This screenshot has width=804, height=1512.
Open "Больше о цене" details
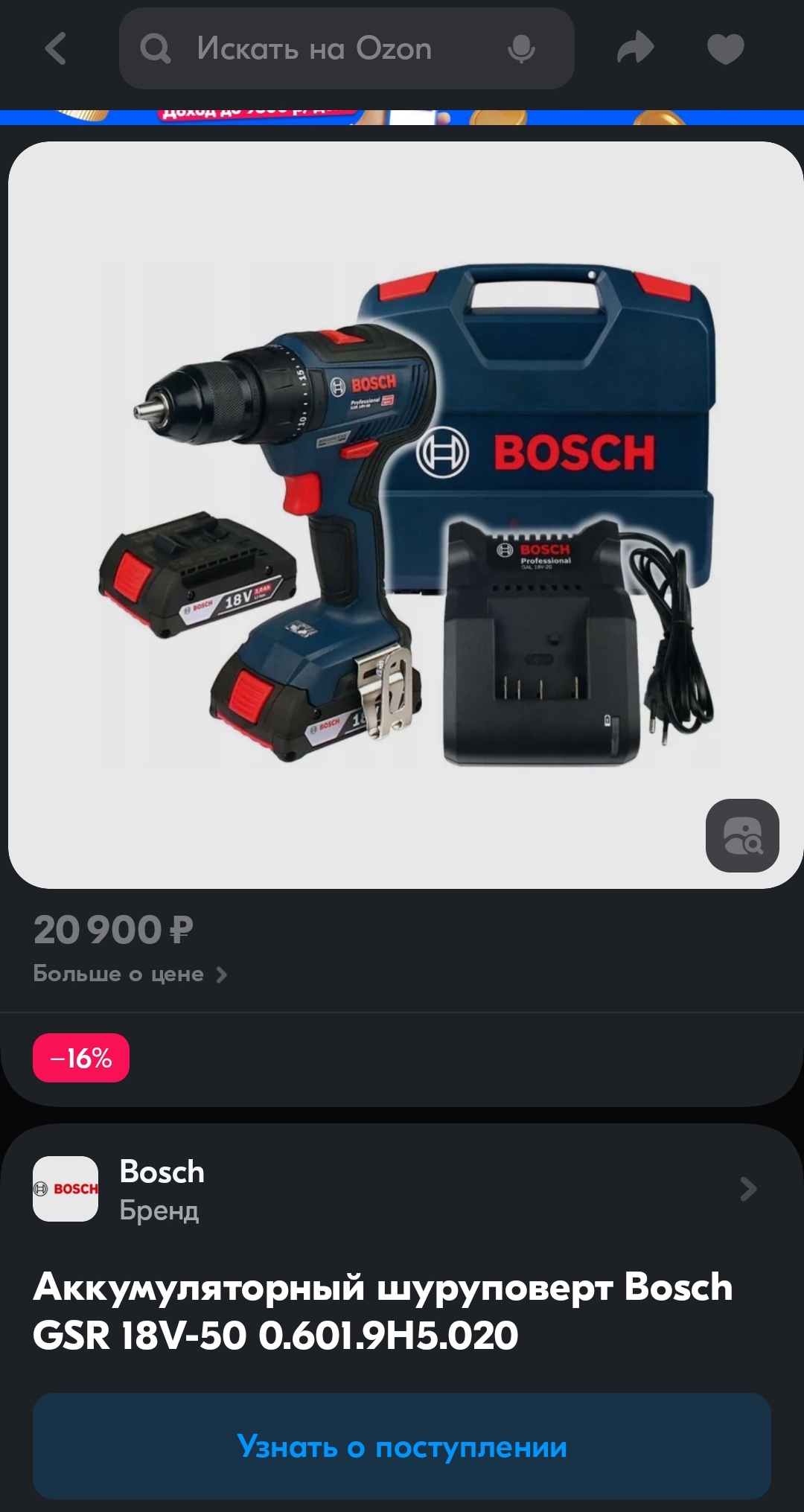[130, 974]
